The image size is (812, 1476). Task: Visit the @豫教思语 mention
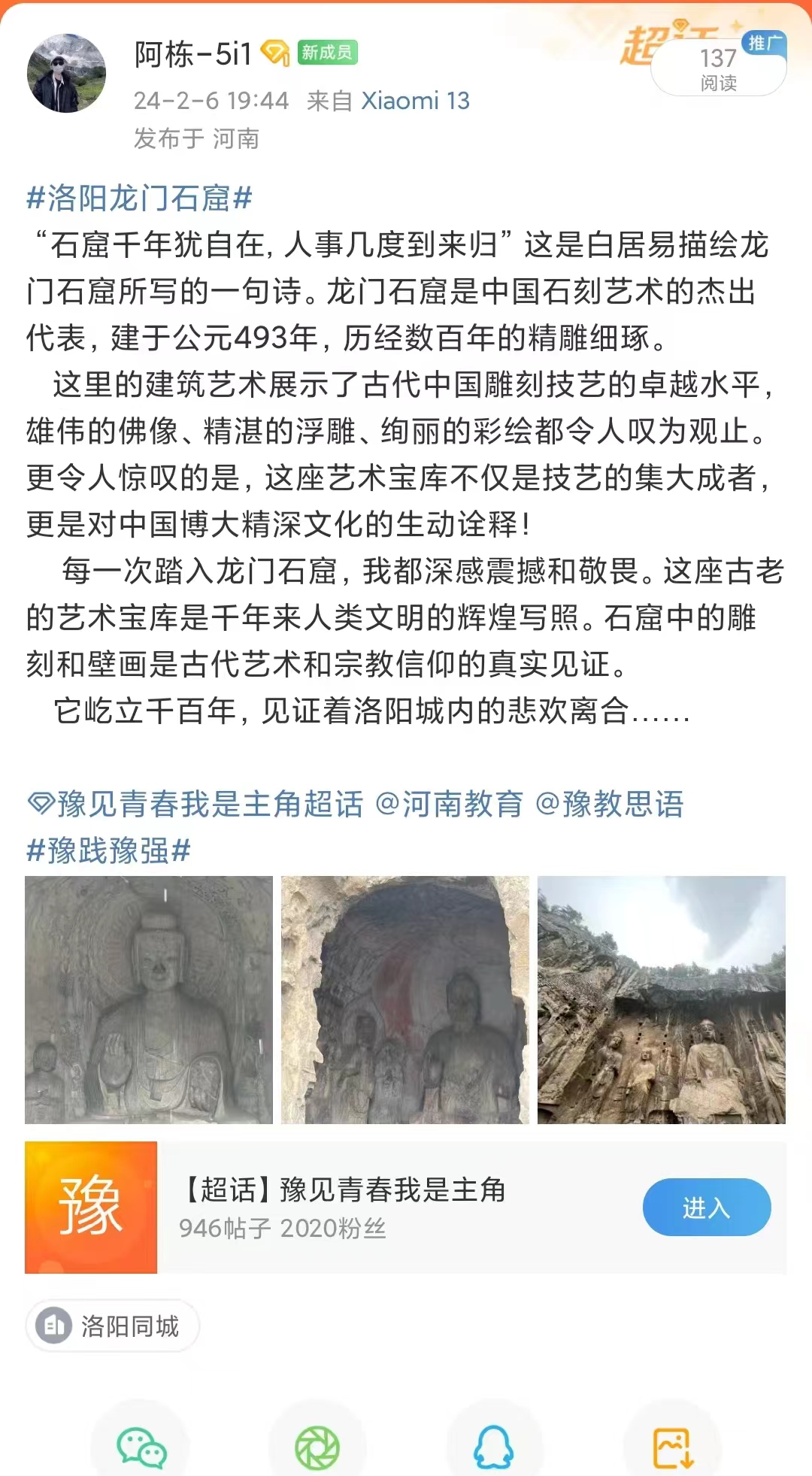pyautogui.click(x=610, y=804)
